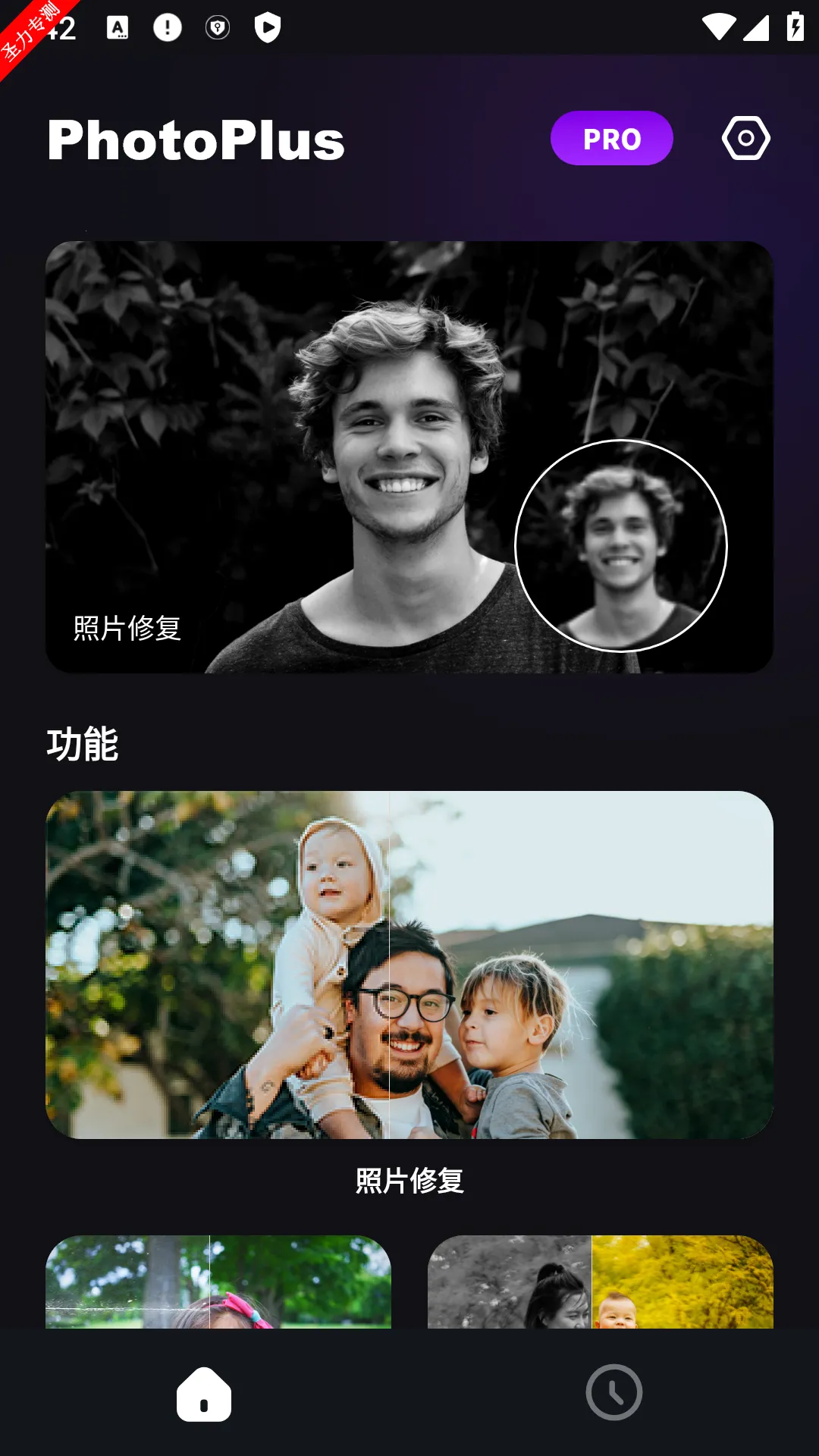Screen dimensions: 819x1456
Task: Select the family photo 照片修复 feature card
Action: [409, 965]
